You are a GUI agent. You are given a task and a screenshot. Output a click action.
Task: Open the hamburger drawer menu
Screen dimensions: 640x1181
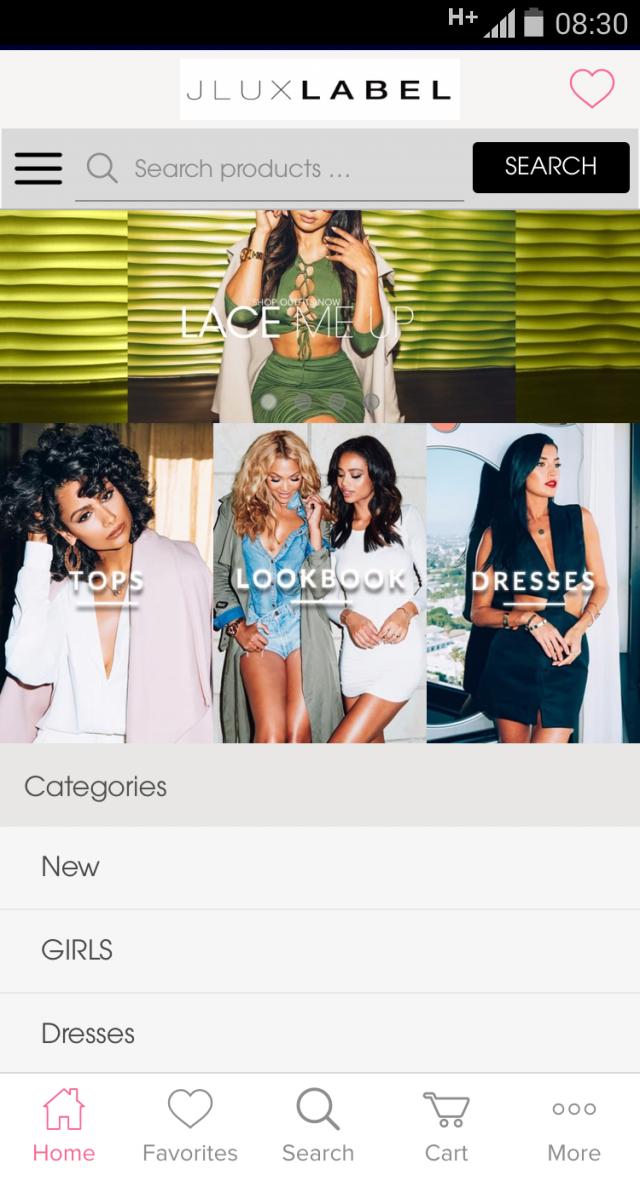(x=38, y=168)
